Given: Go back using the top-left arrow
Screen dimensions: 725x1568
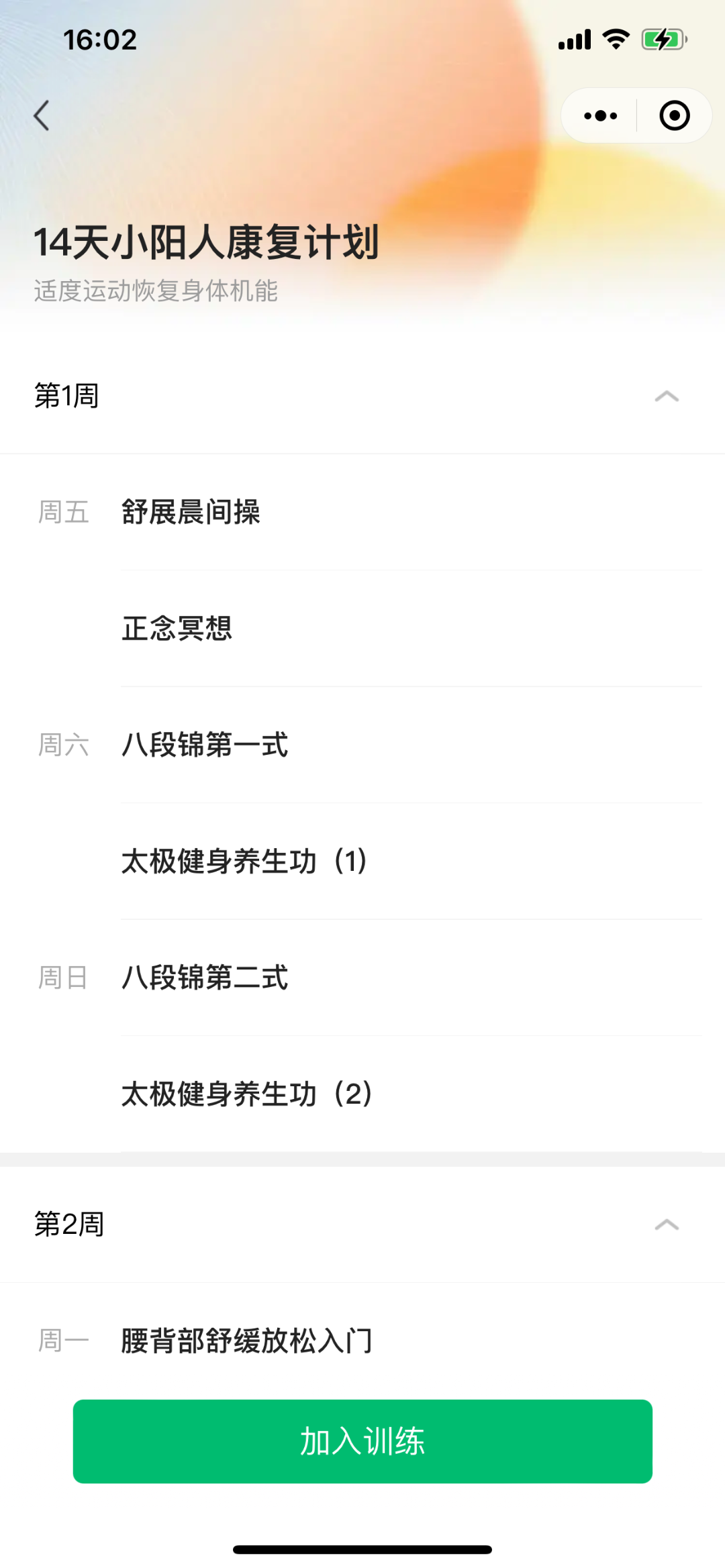Looking at the screenshot, I should pos(42,115).
